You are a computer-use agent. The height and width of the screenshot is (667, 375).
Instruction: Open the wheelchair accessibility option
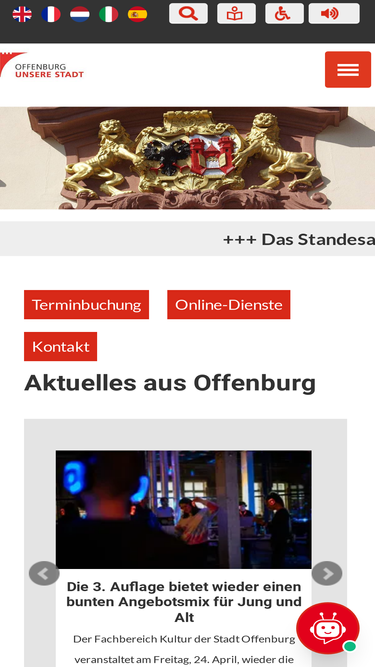click(x=284, y=14)
